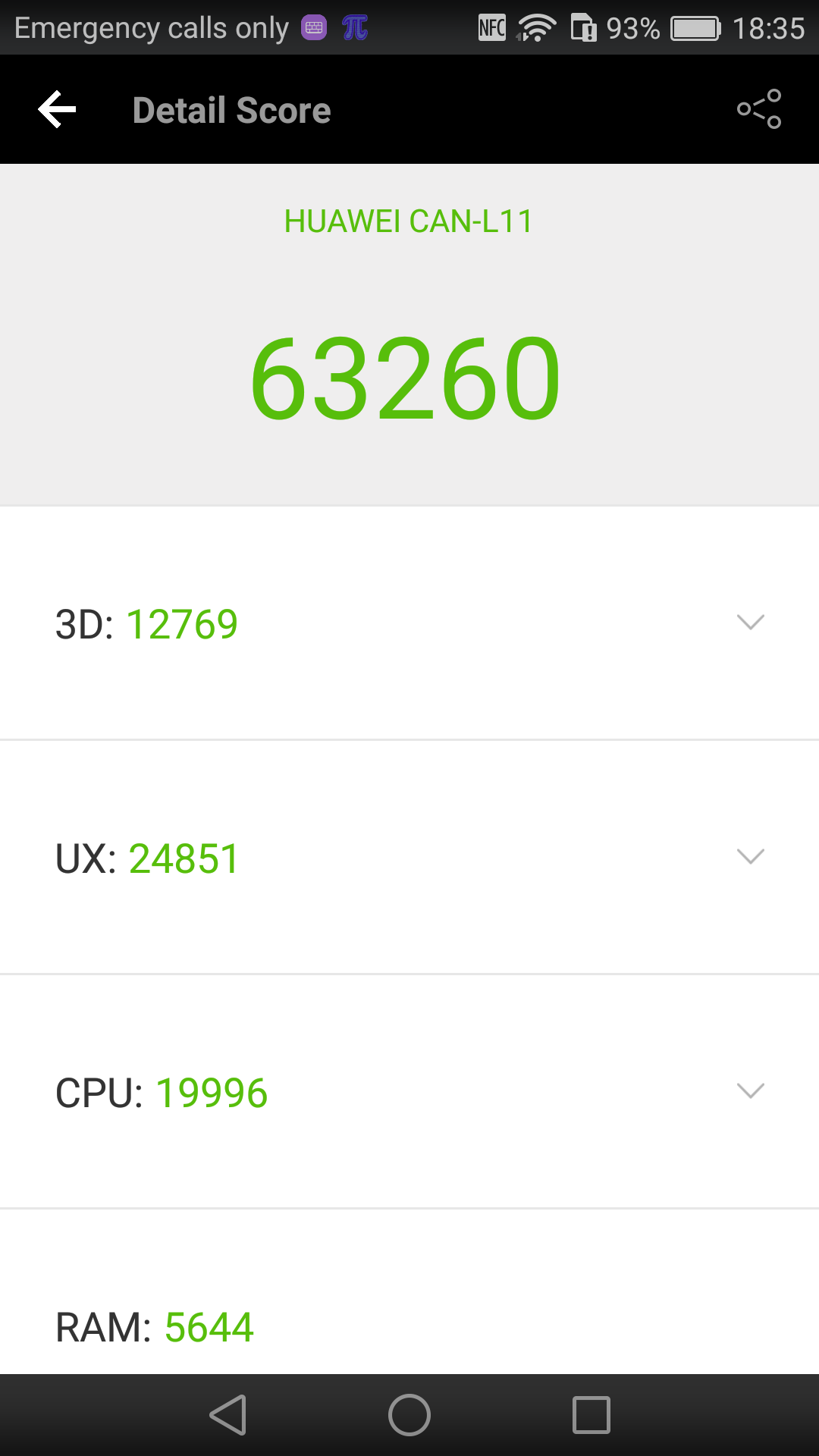
Task: Tap the system home button
Action: (409, 1415)
